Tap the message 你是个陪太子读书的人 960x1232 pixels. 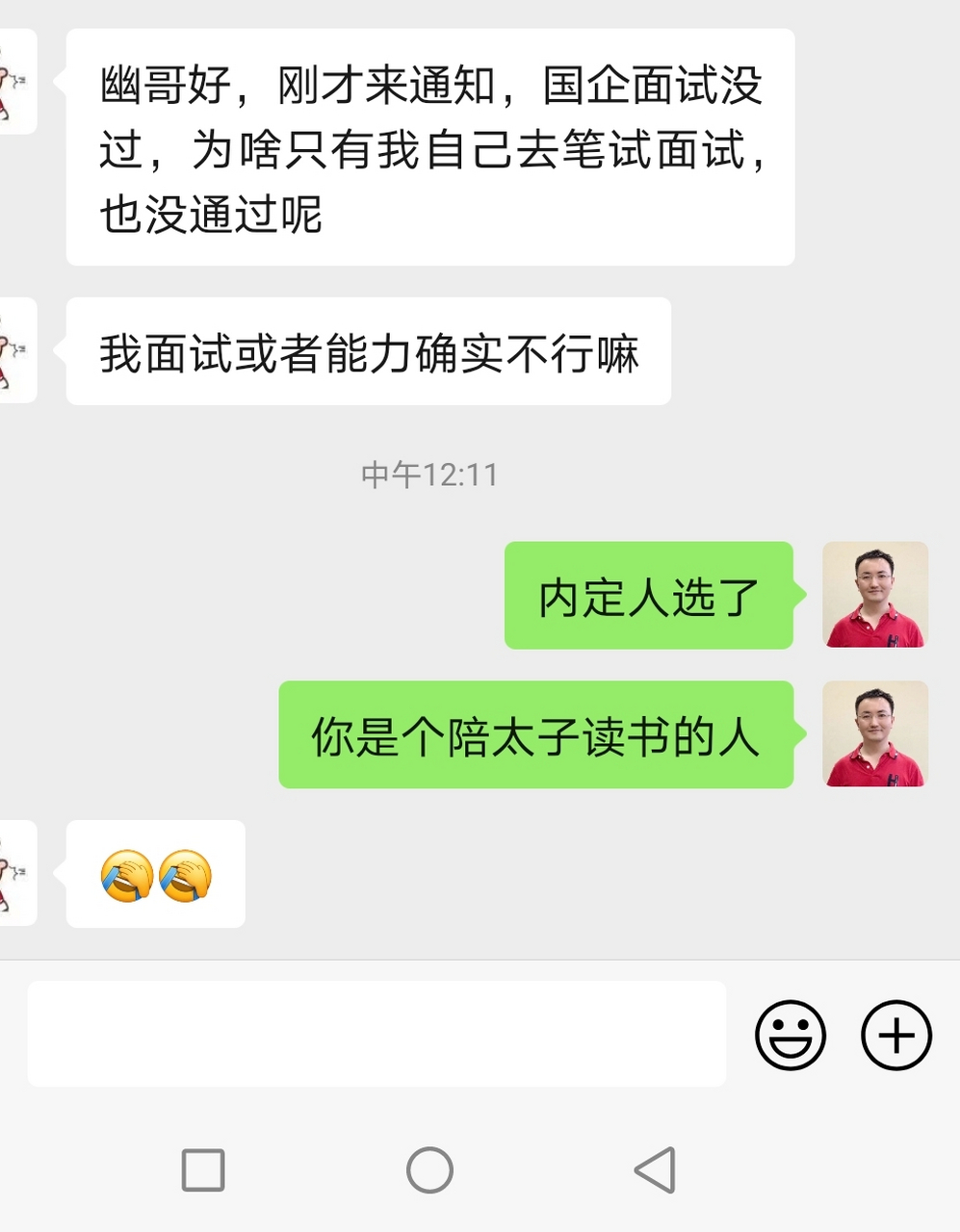535,734
